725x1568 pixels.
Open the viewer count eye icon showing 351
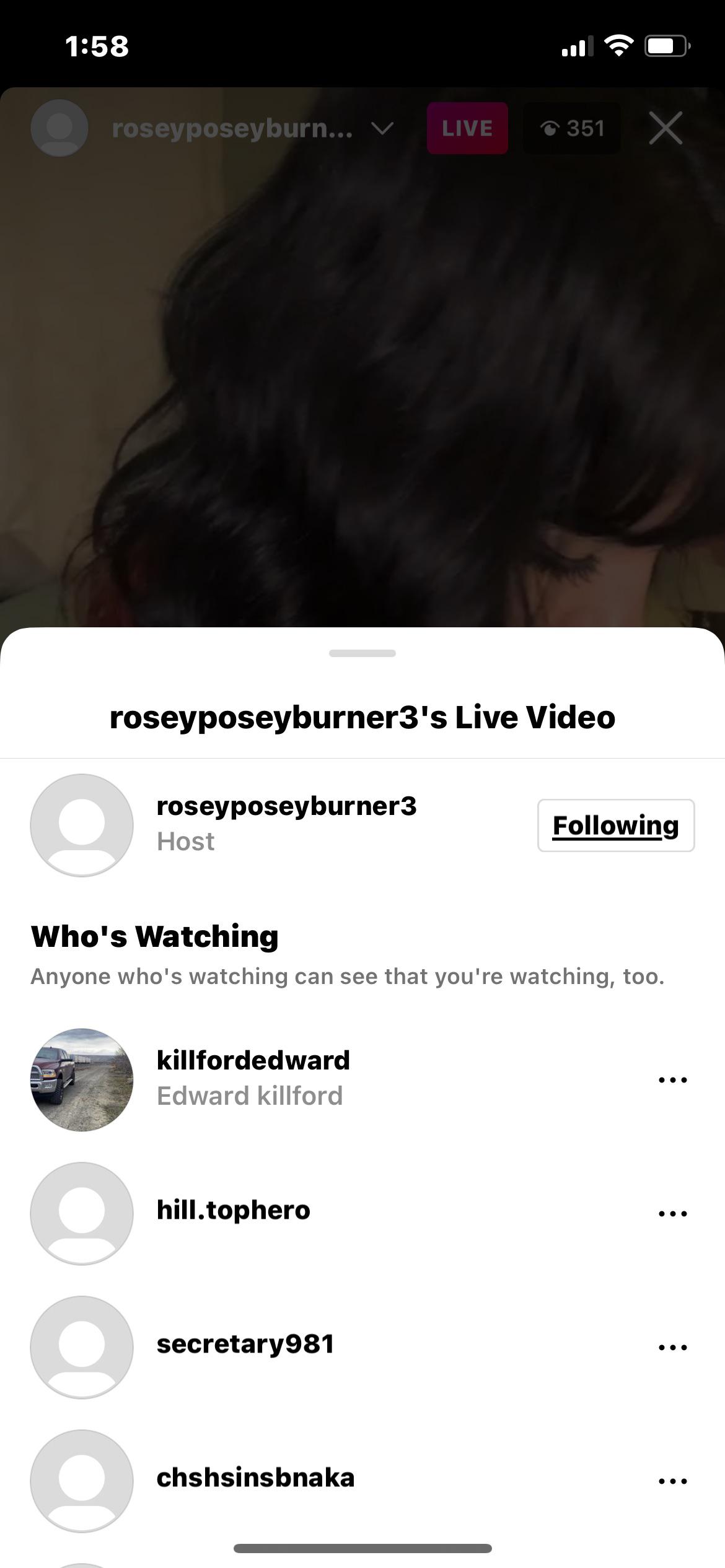point(571,128)
